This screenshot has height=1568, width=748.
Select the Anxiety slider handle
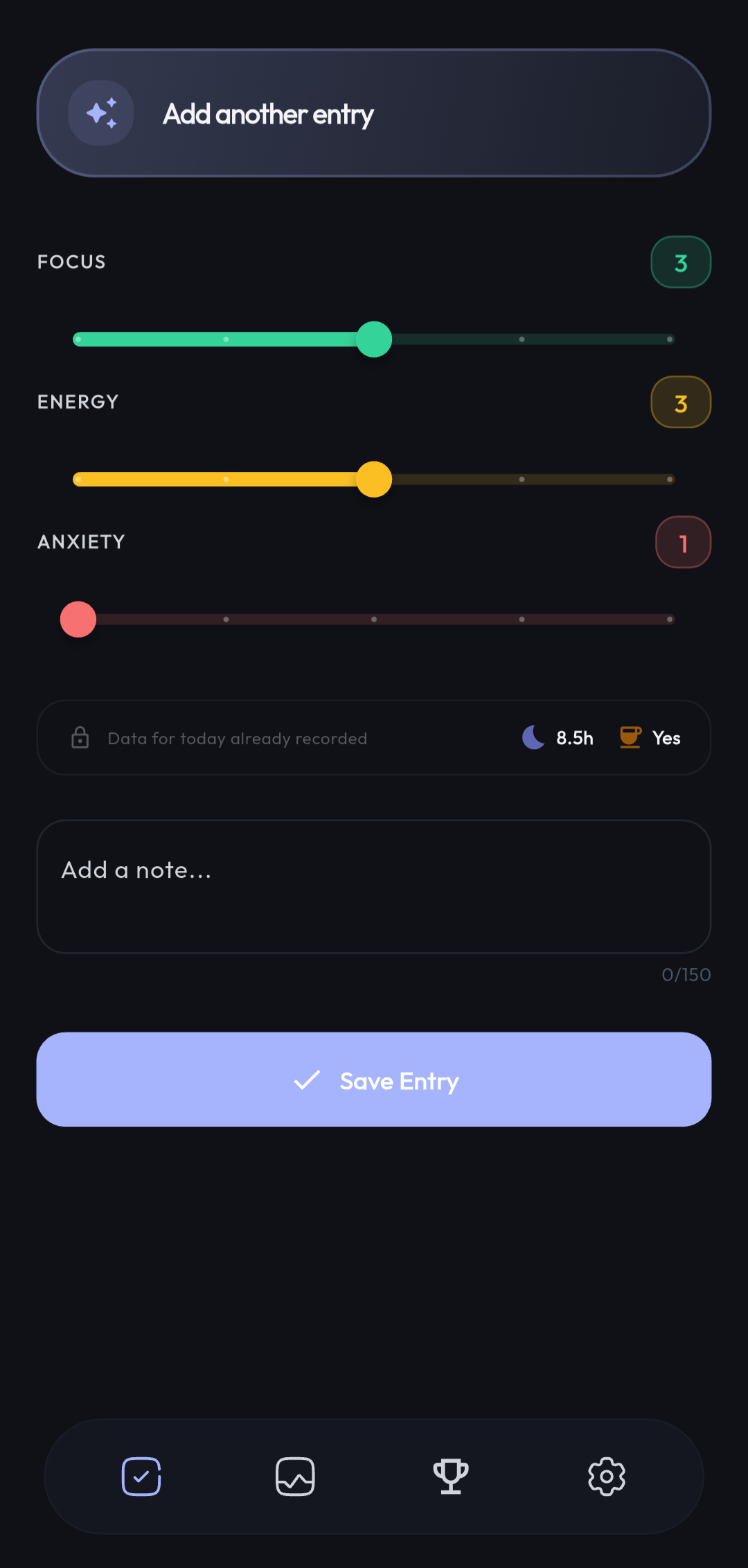78,619
